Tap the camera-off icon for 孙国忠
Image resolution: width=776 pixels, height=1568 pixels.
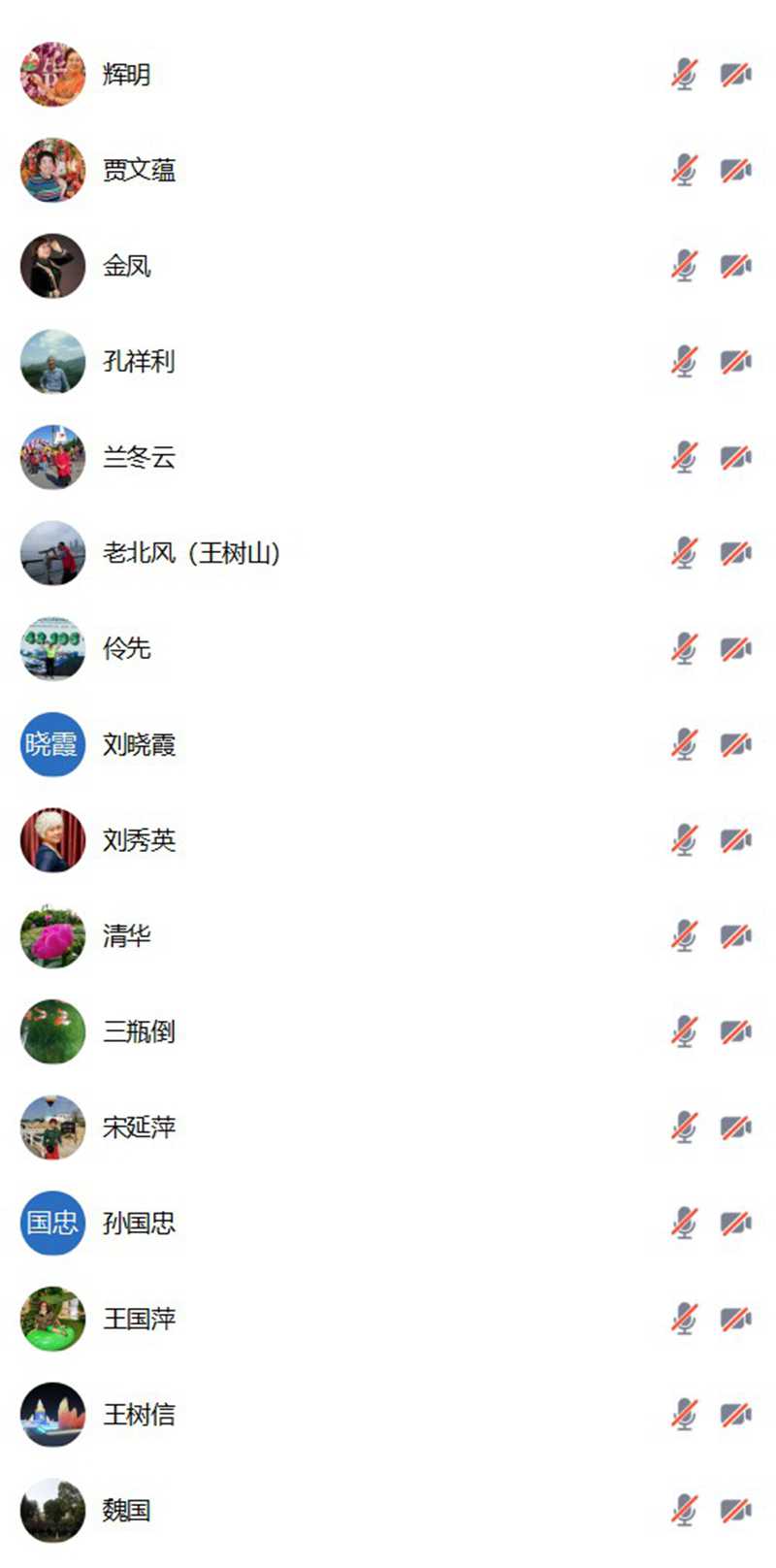click(x=735, y=1223)
